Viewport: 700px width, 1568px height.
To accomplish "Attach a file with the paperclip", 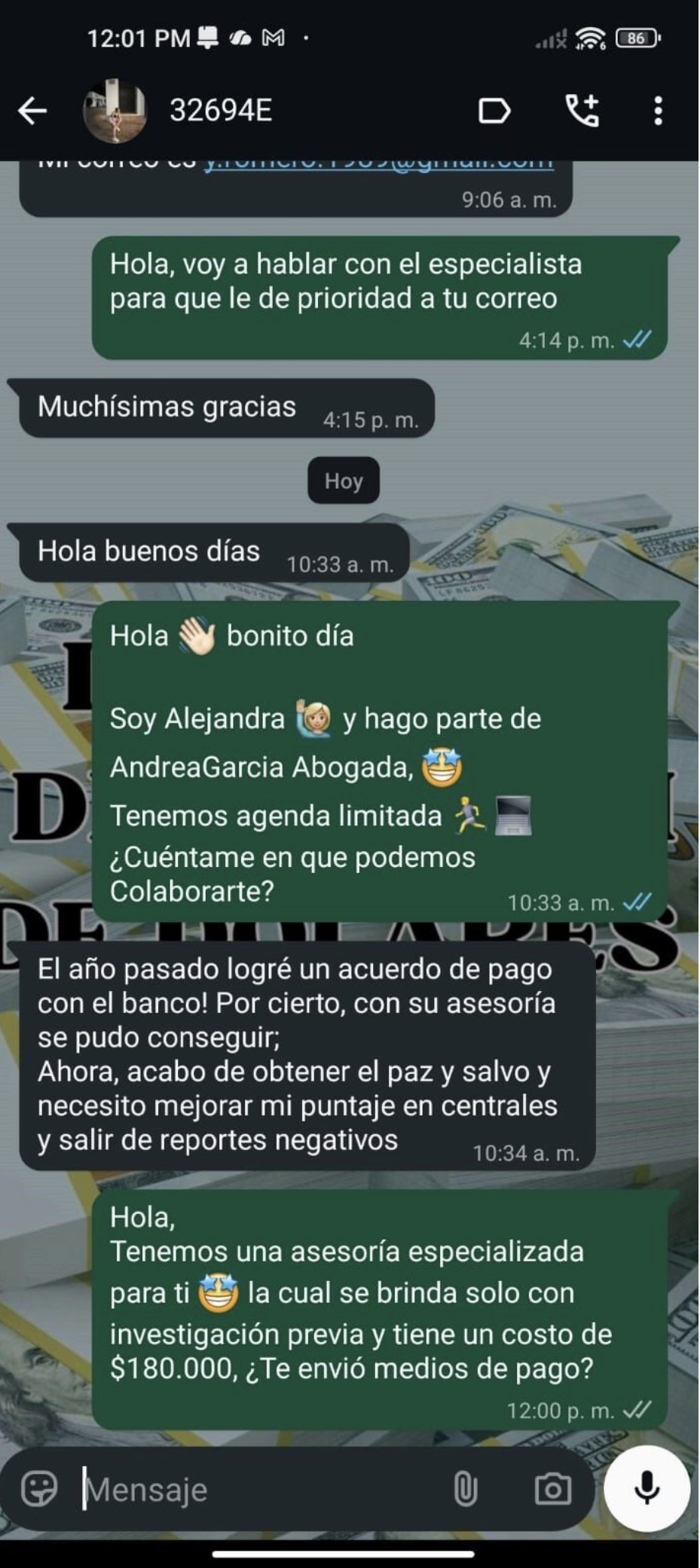I will [465, 1489].
